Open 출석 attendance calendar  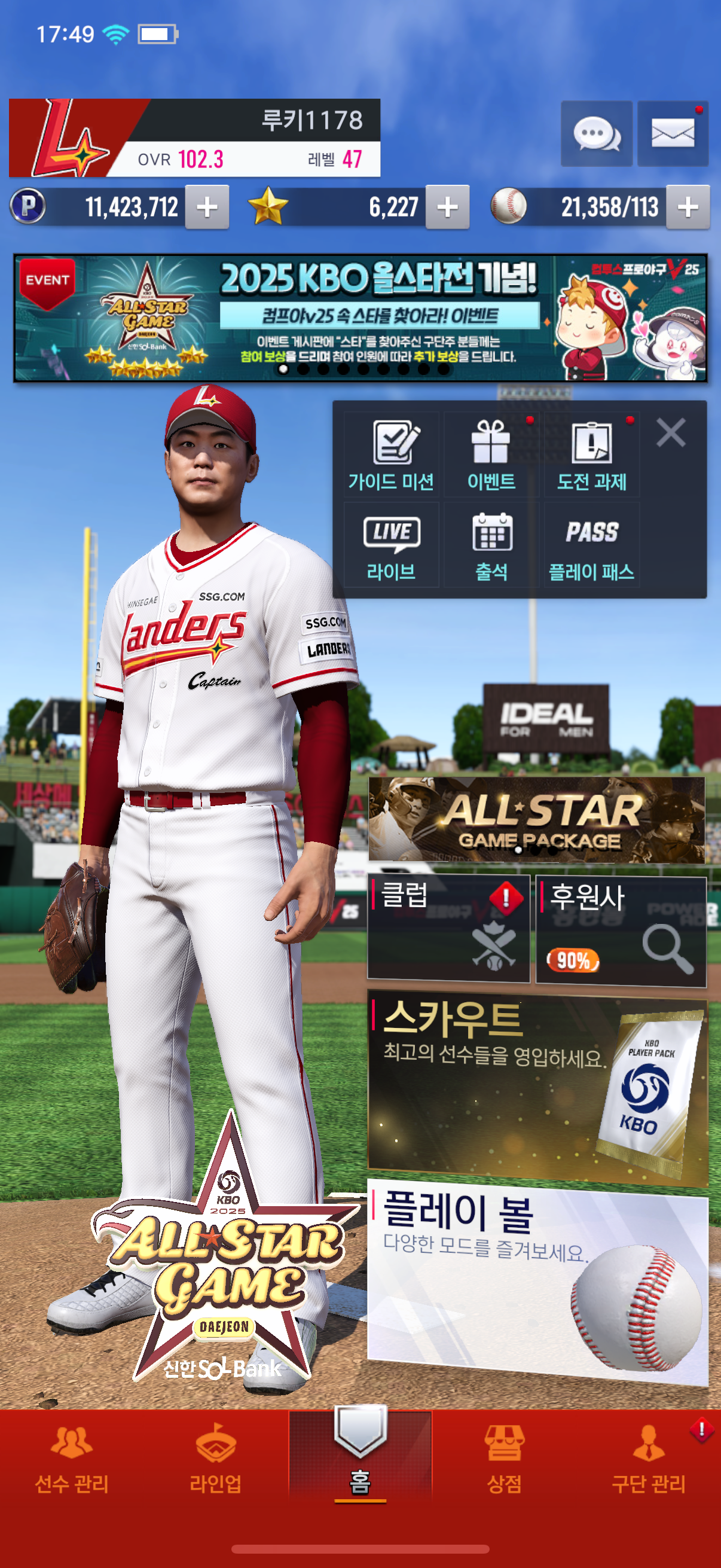[491, 545]
